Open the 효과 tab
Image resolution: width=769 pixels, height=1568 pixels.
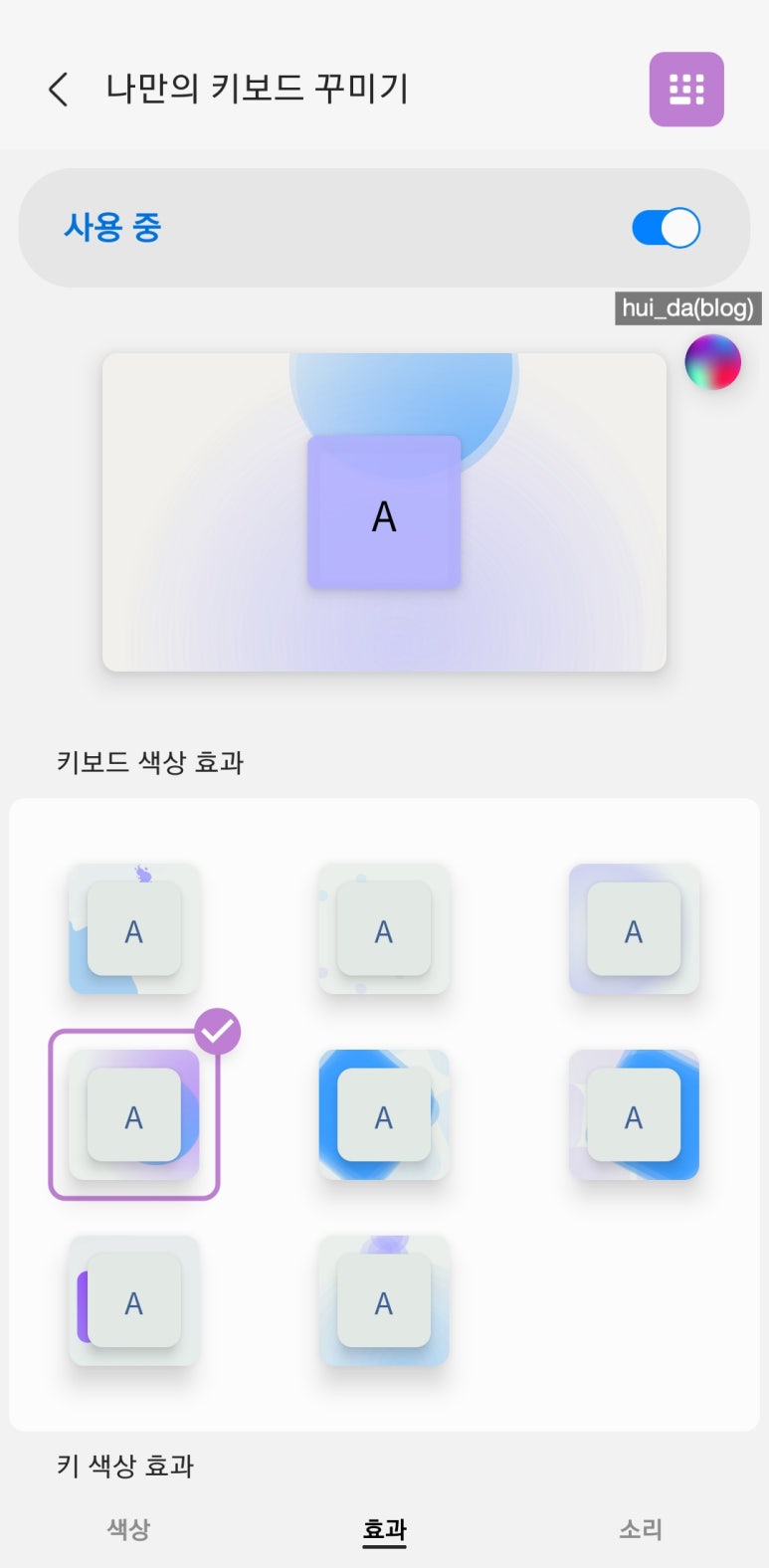[384, 1529]
